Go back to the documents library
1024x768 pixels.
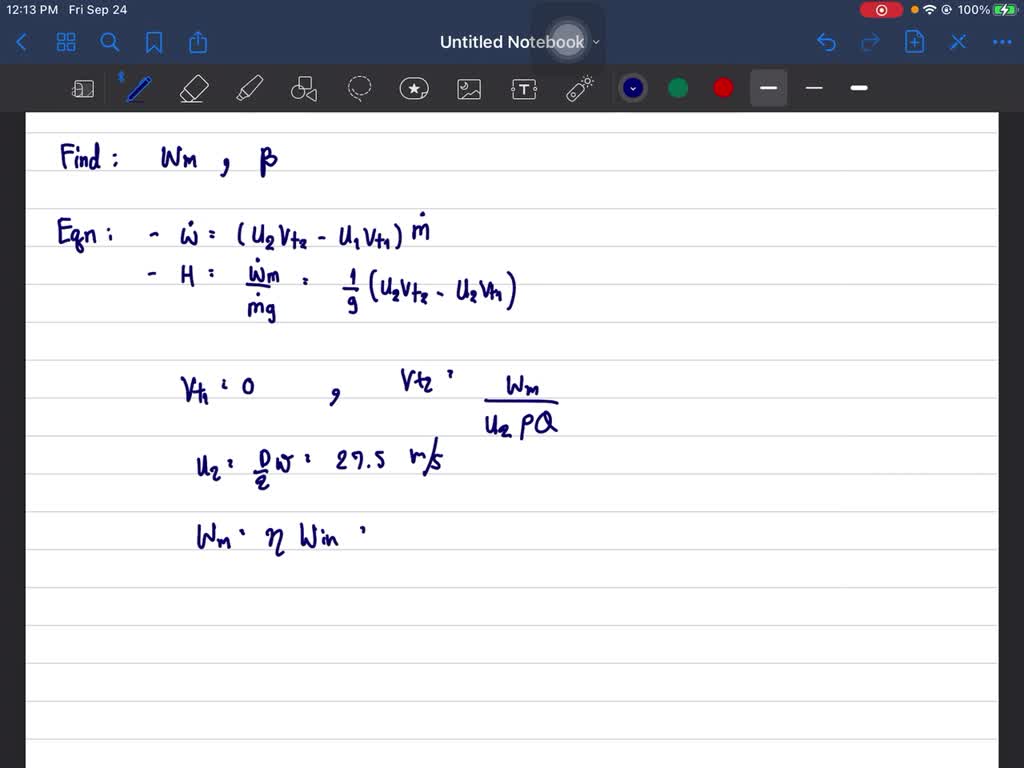[22, 42]
